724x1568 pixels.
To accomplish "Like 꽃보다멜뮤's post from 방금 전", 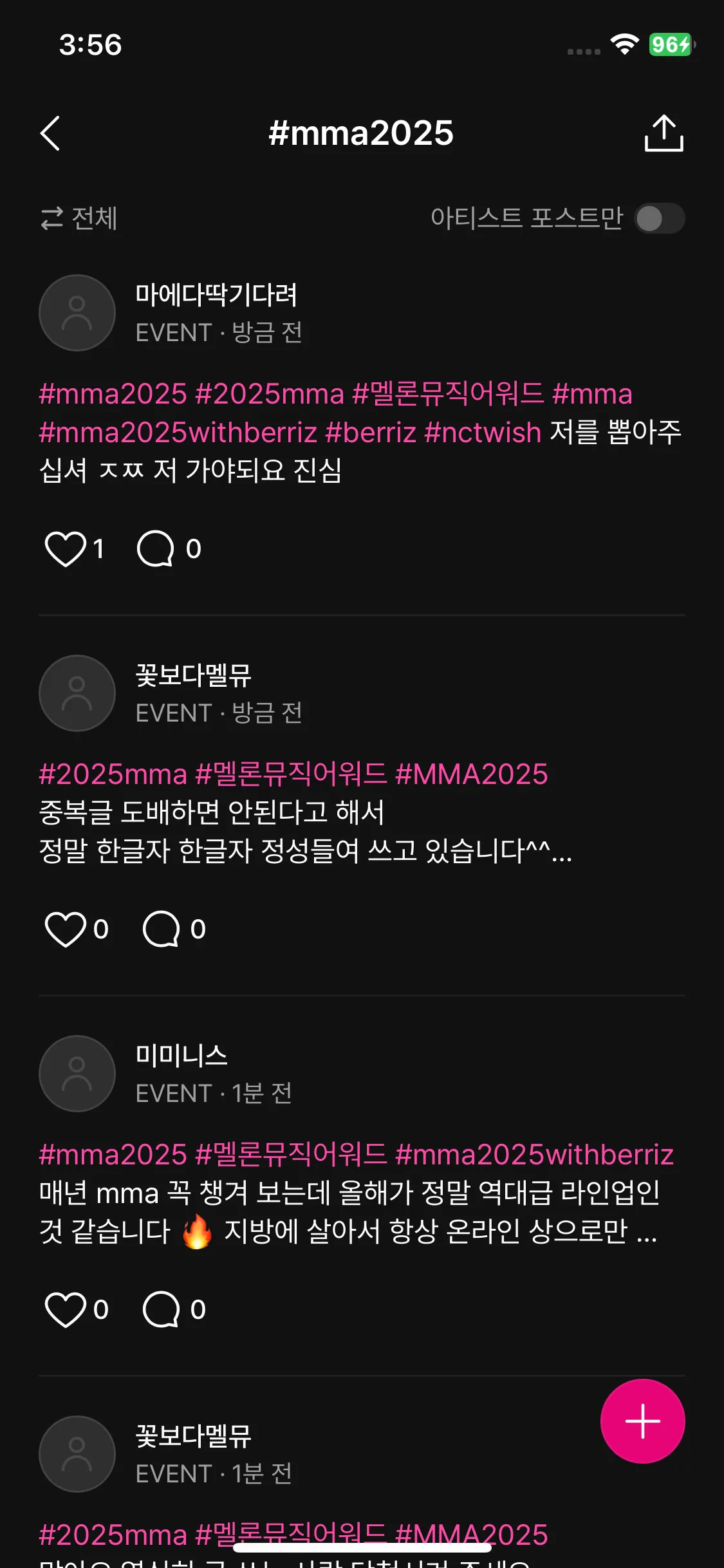I will click(65, 929).
